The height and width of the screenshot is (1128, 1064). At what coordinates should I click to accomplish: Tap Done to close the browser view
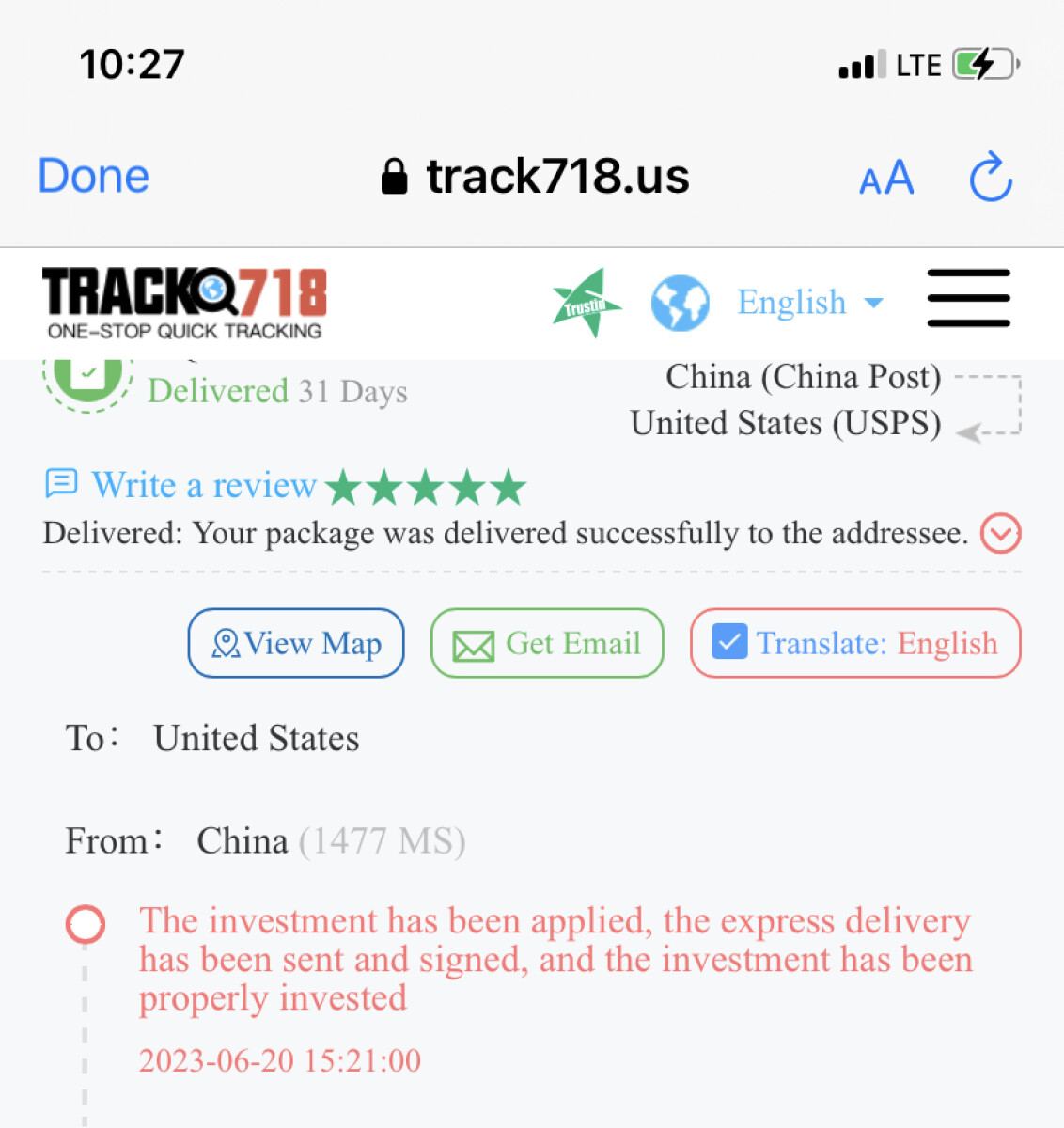click(x=94, y=177)
